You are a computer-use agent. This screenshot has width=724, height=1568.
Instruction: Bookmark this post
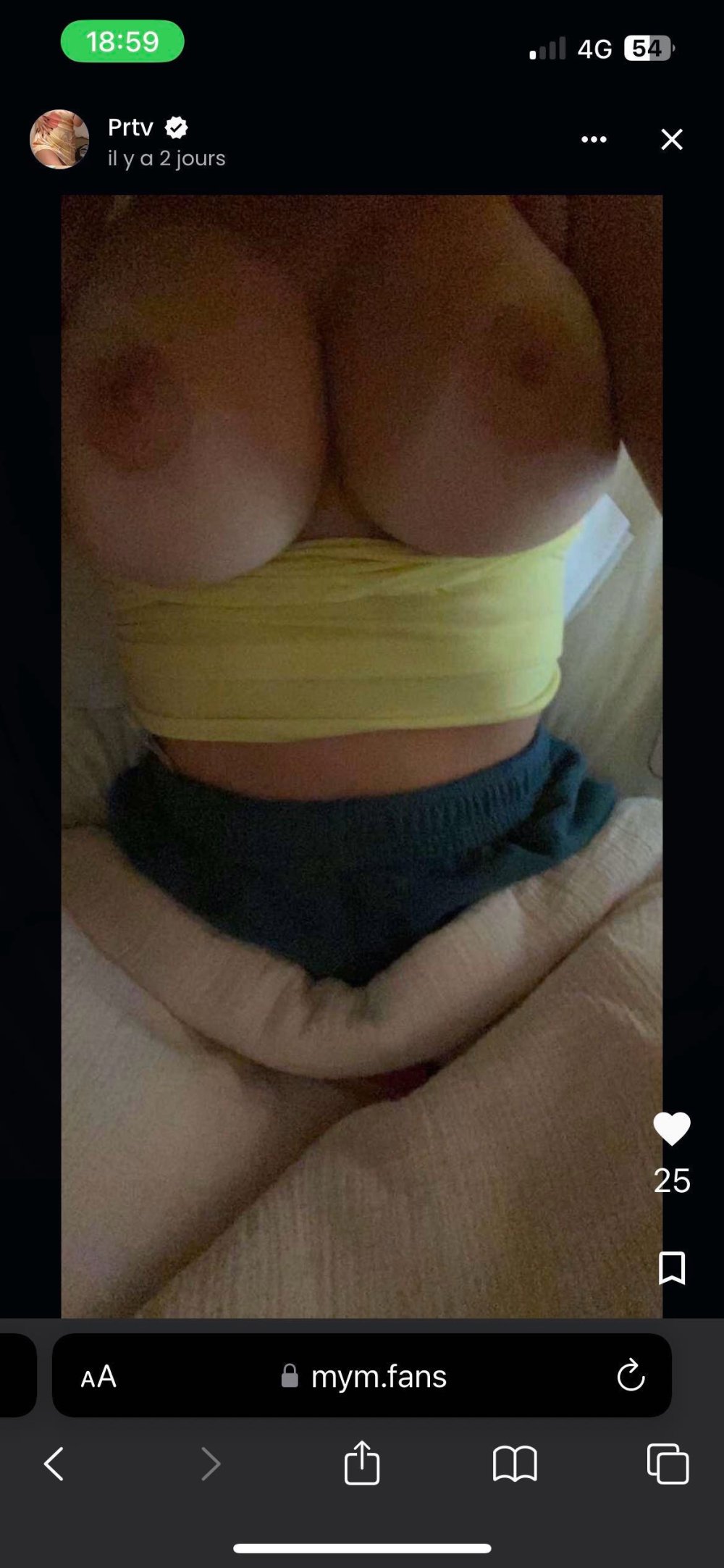(672, 1267)
